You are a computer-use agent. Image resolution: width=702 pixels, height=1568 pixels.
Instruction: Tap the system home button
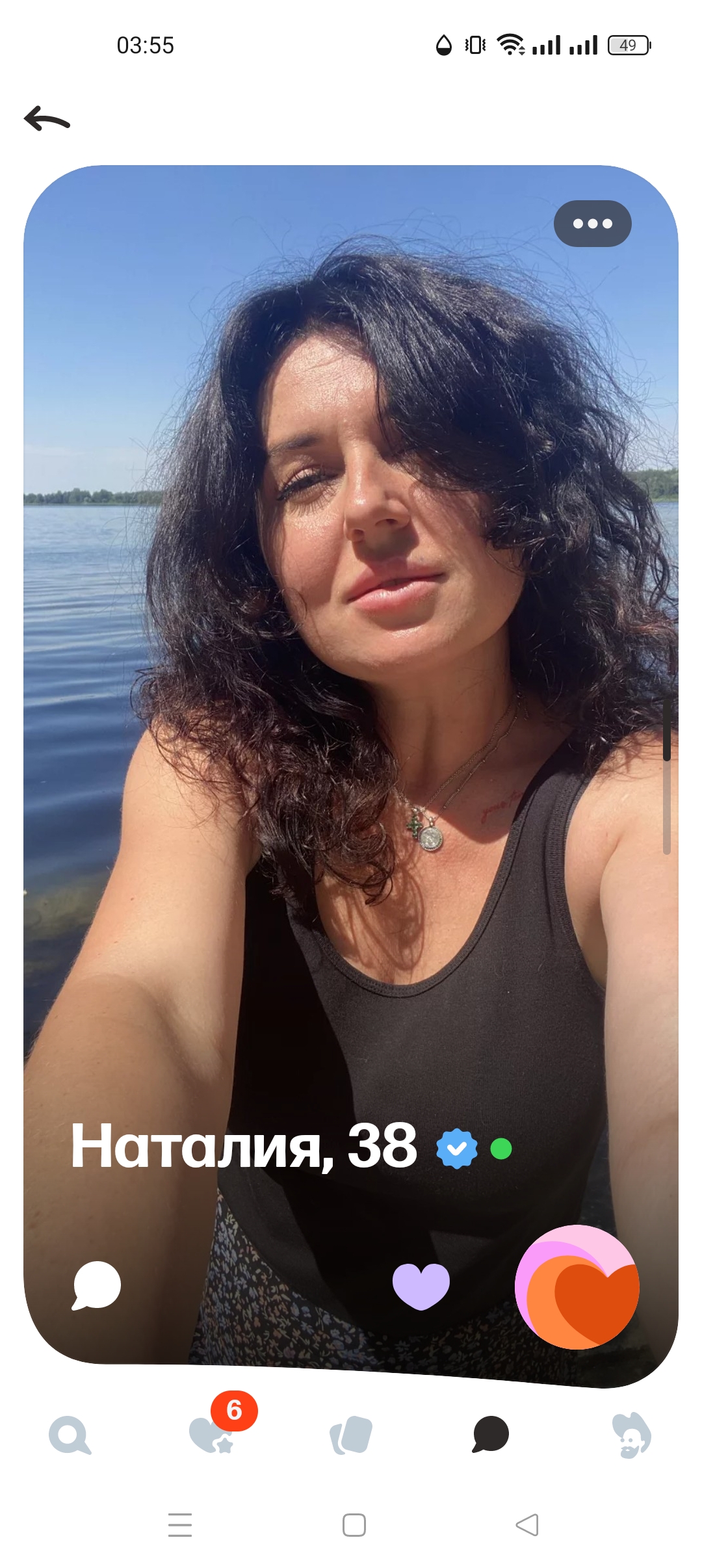click(x=354, y=1525)
